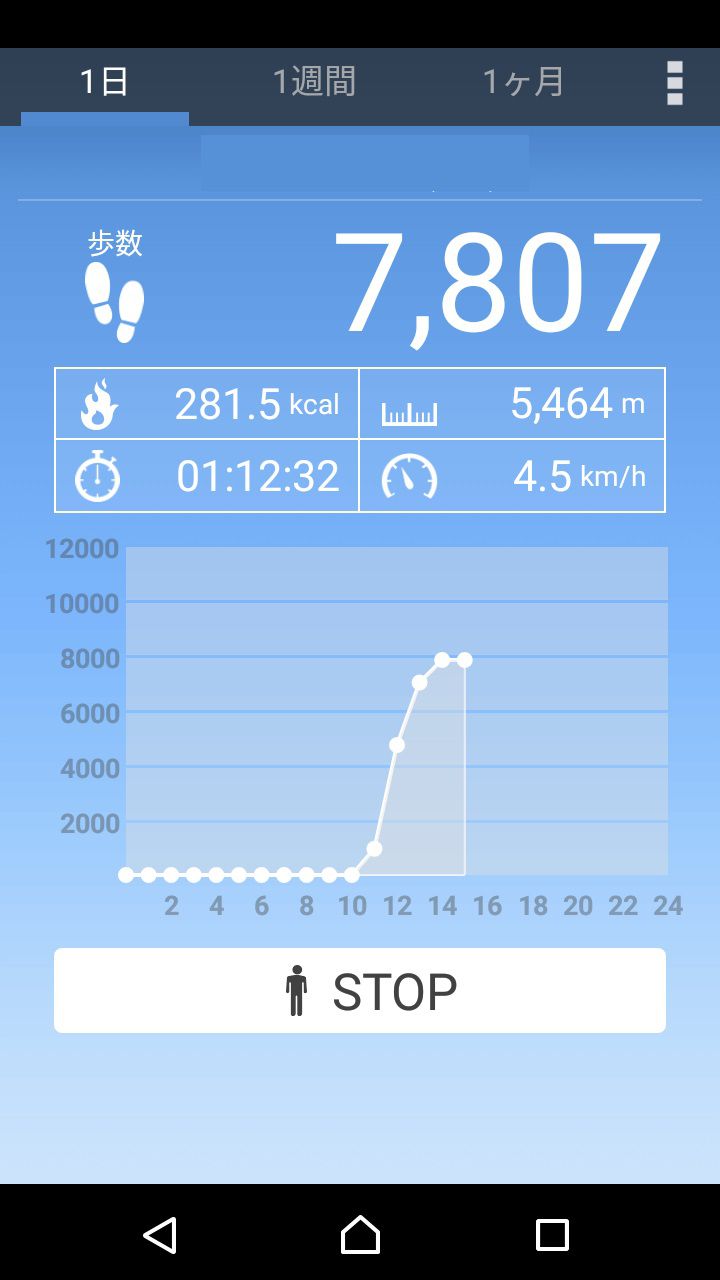Go back with the system back button

[x=160, y=1235]
